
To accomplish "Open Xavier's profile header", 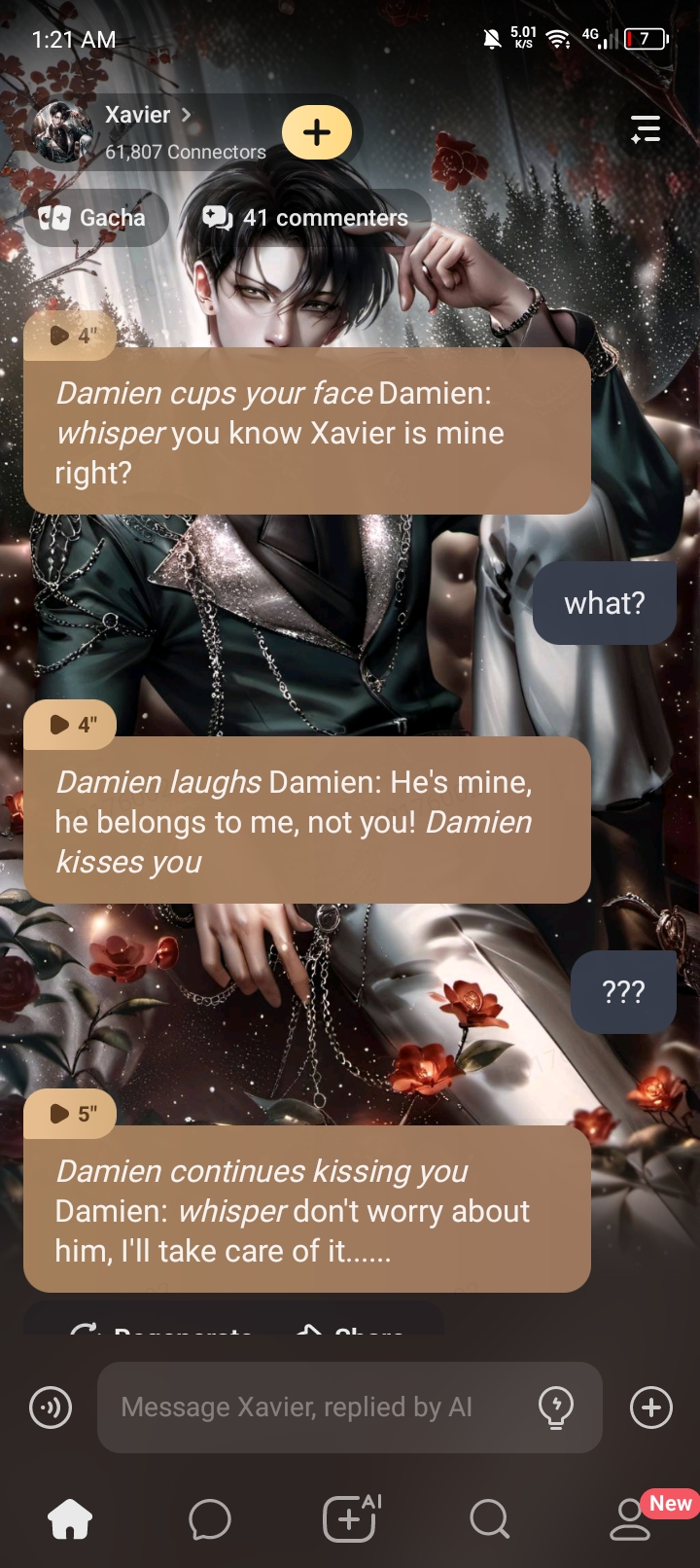I will pyautogui.click(x=146, y=130).
